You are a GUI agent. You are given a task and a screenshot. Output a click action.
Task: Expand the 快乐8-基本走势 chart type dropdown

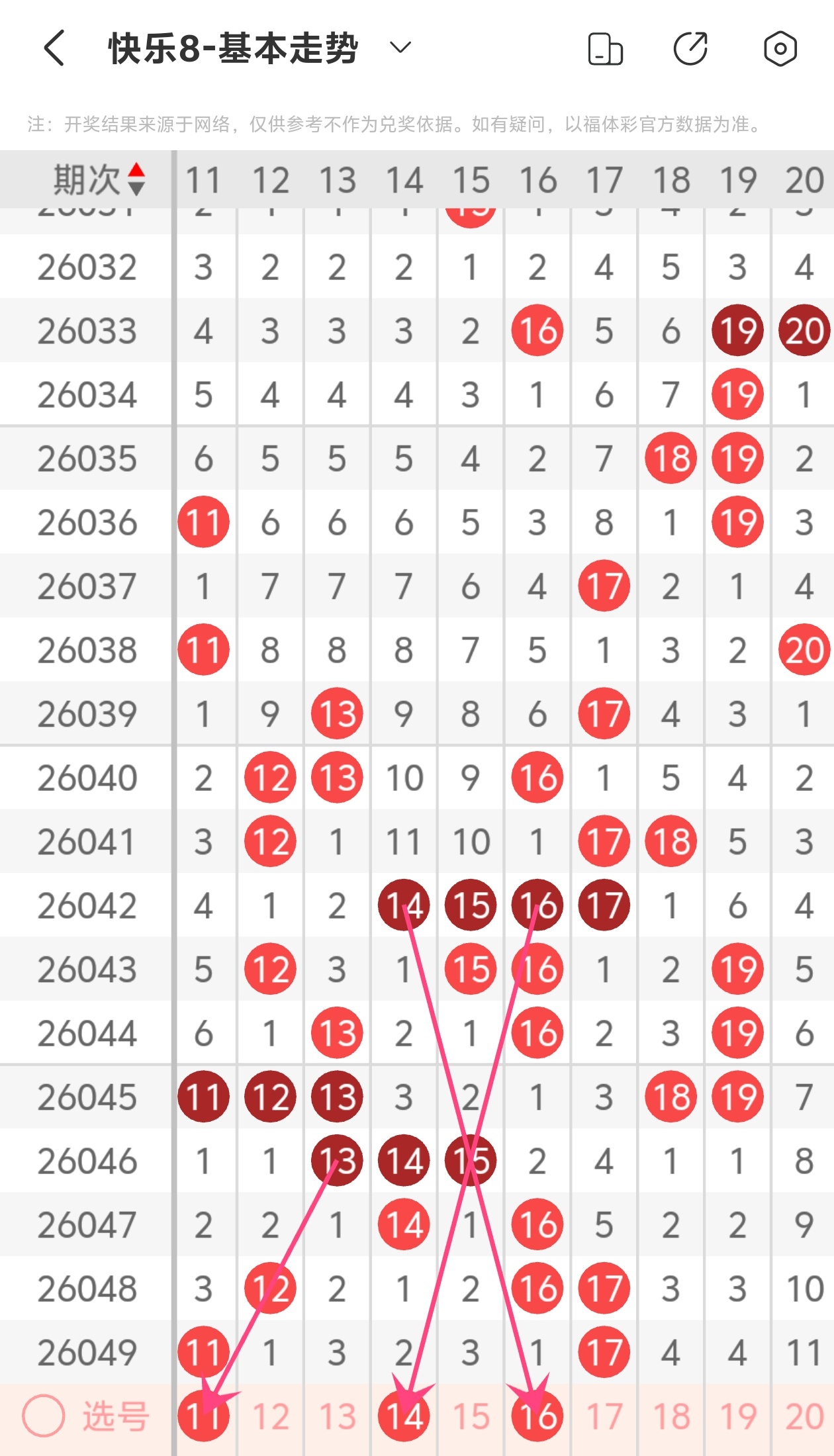point(400,48)
